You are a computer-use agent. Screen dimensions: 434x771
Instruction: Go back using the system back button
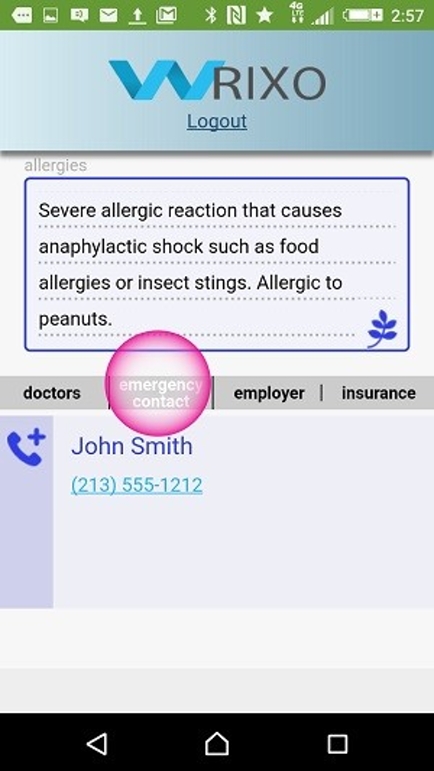[97, 743]
